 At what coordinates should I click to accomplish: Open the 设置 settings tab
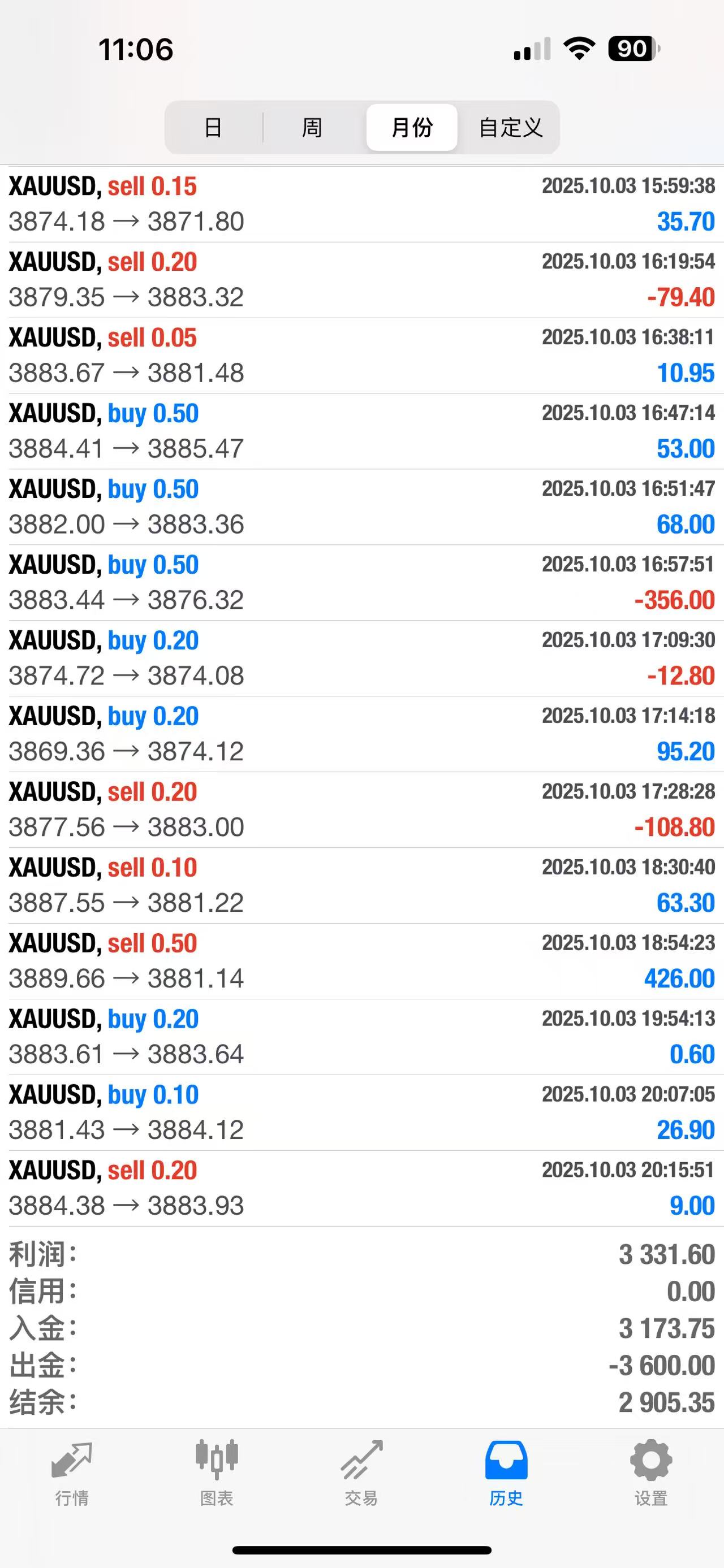point(651,1472)
